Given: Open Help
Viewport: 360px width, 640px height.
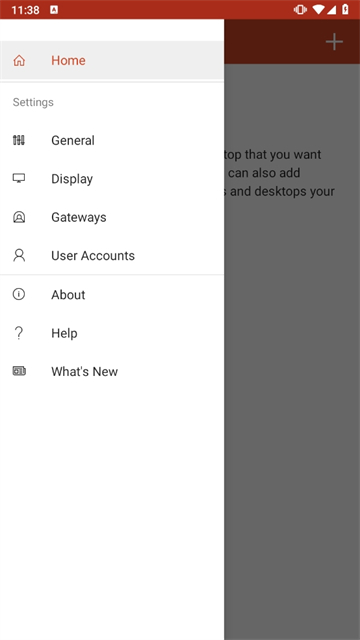Looking at the screenshot, I should tap(111, 333).
